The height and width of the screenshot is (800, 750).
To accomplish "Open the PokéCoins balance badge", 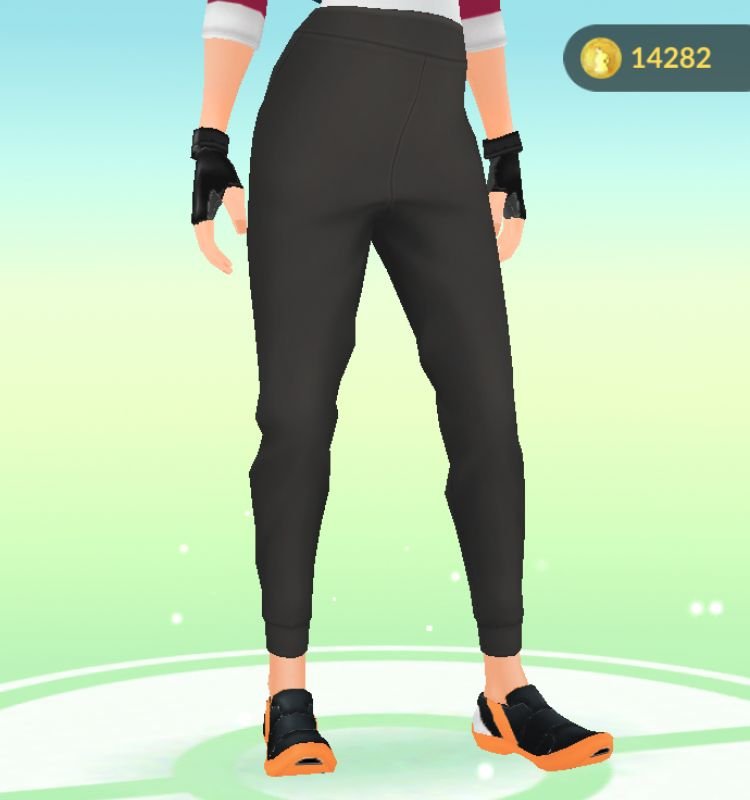I will coord(655,57).
